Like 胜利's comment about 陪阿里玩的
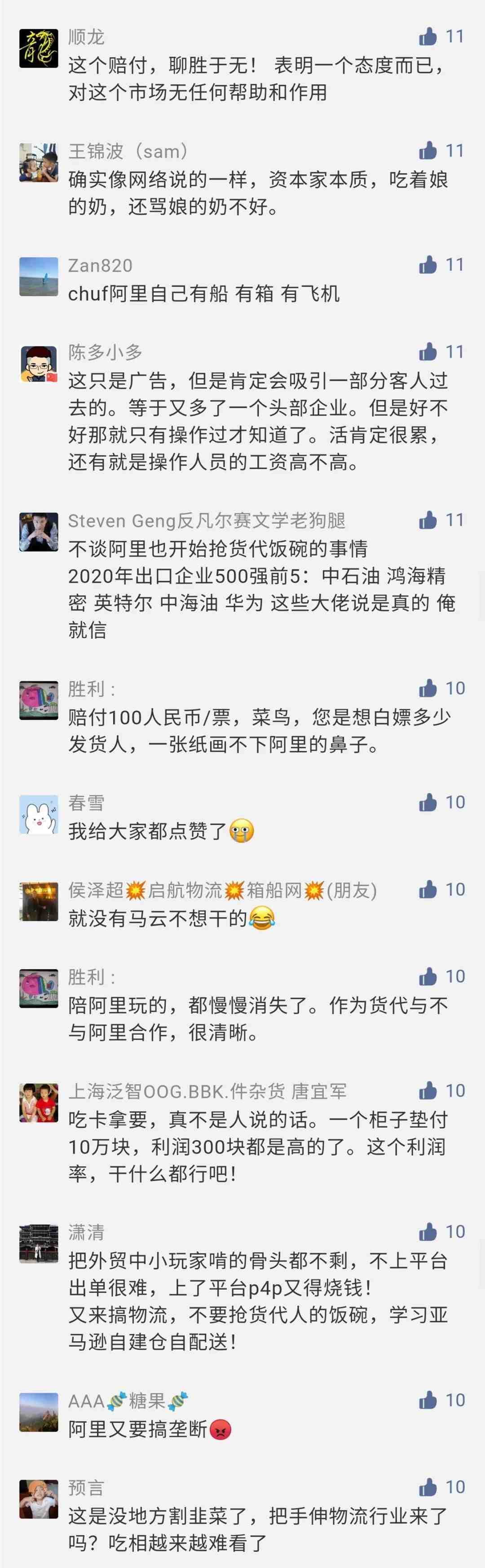The image size is (485, 1568). click(428, 976)
